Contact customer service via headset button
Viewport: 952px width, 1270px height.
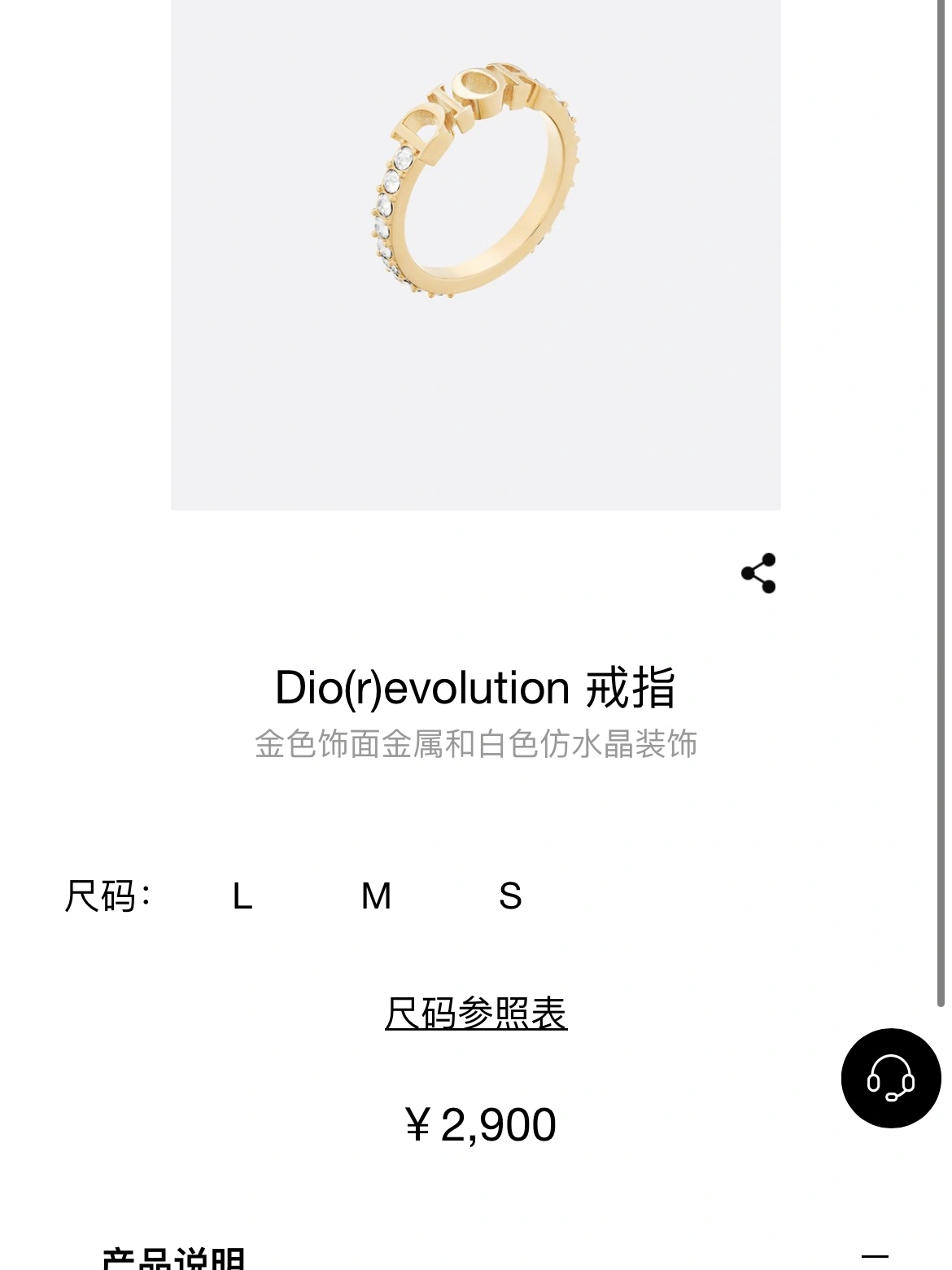(x=890, y=1078)
